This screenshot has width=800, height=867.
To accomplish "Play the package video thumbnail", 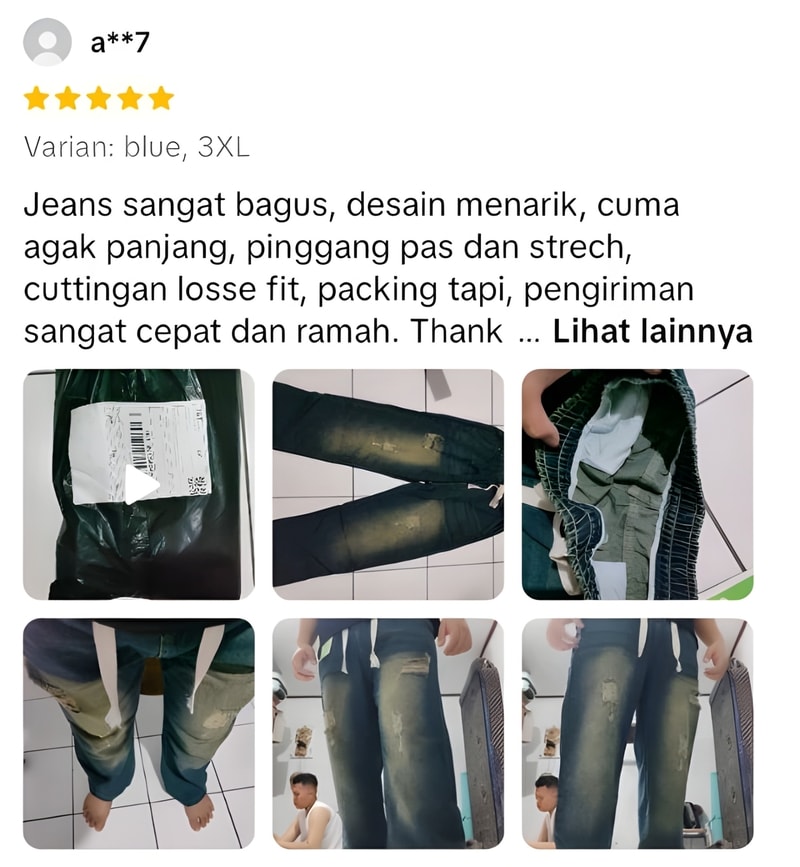I will click(139, 485).
